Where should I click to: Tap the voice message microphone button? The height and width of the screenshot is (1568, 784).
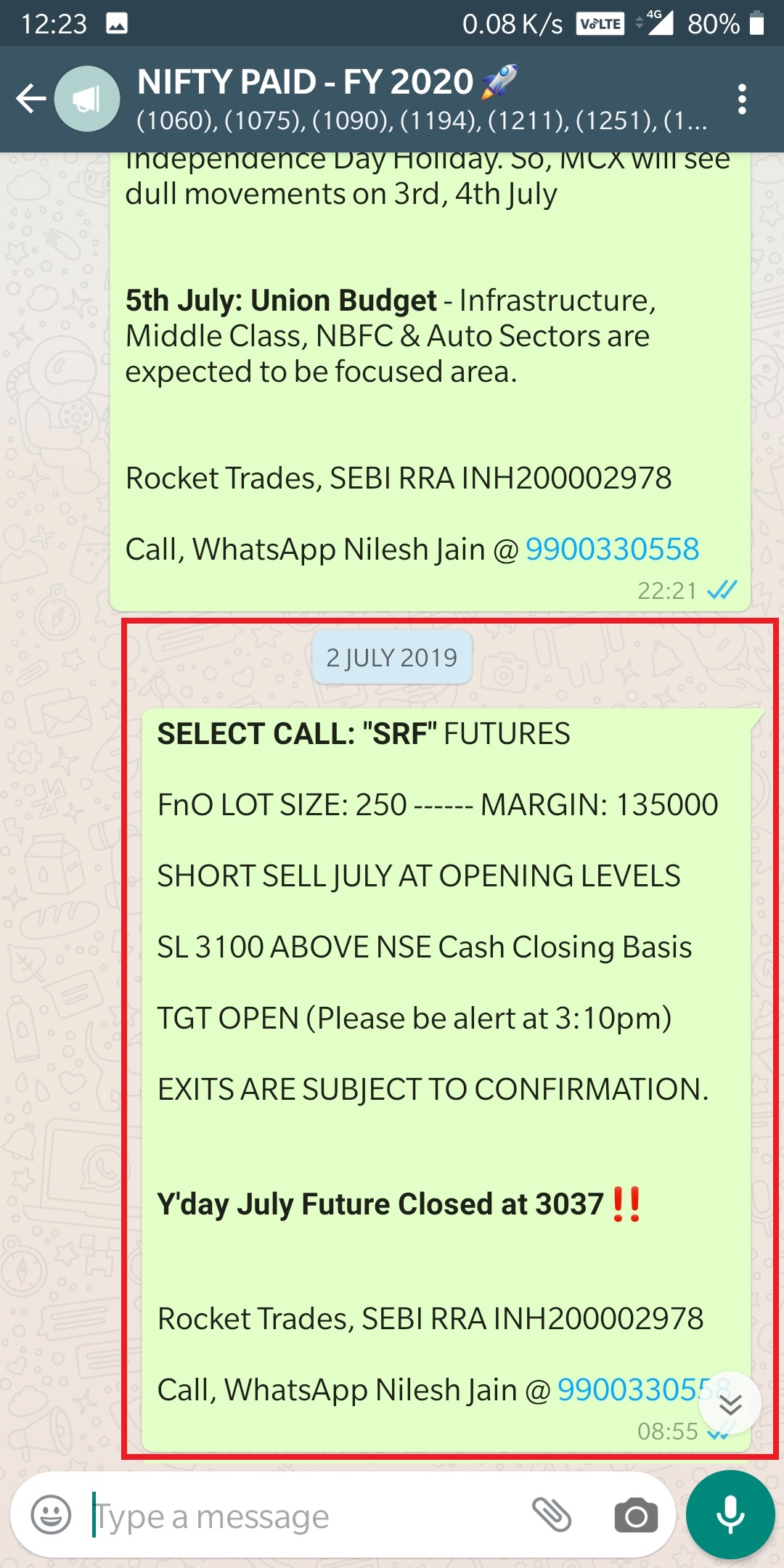tap(730, 1515)
